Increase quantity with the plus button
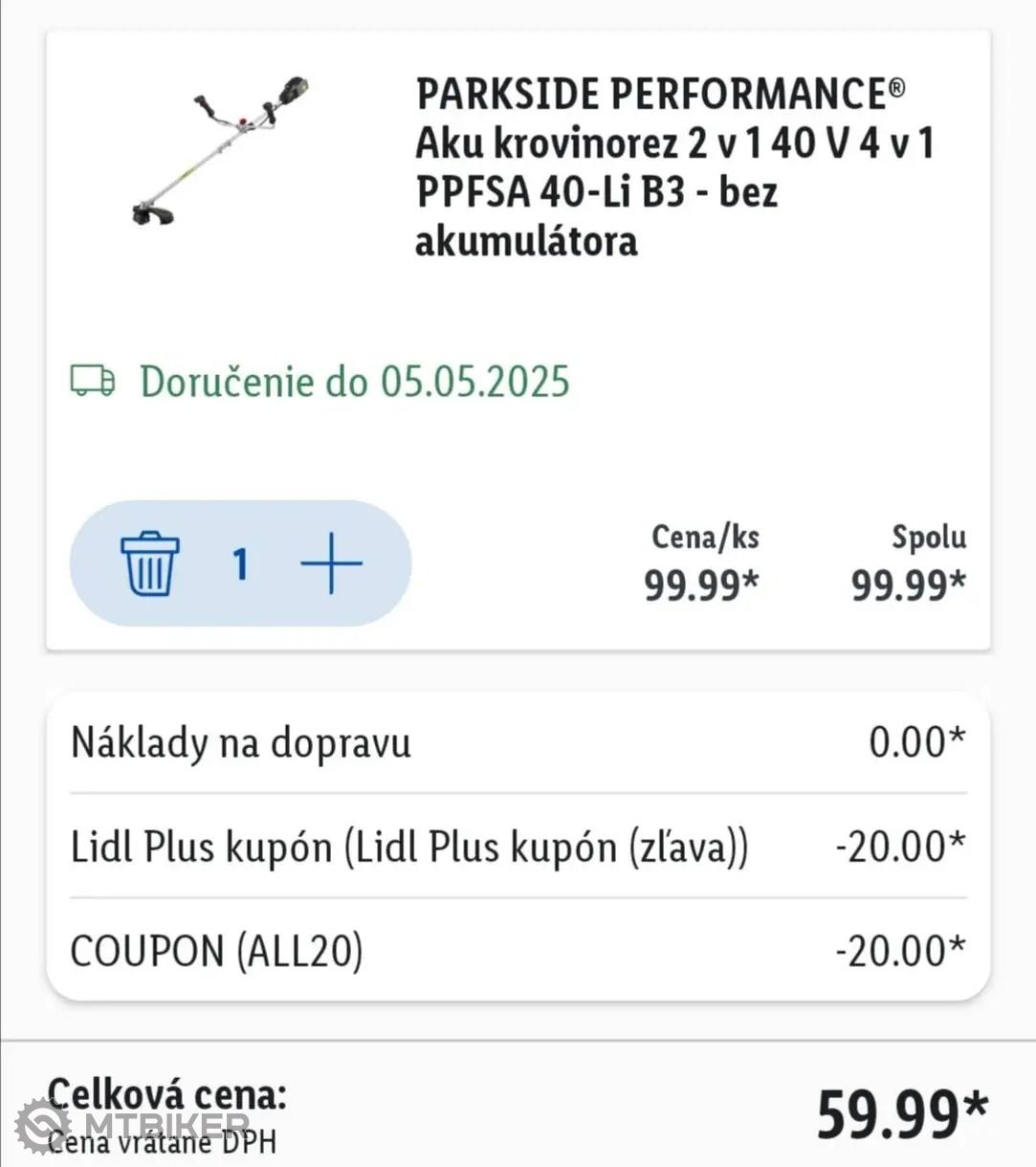The image size is (1036, 1167). point(331,563)
